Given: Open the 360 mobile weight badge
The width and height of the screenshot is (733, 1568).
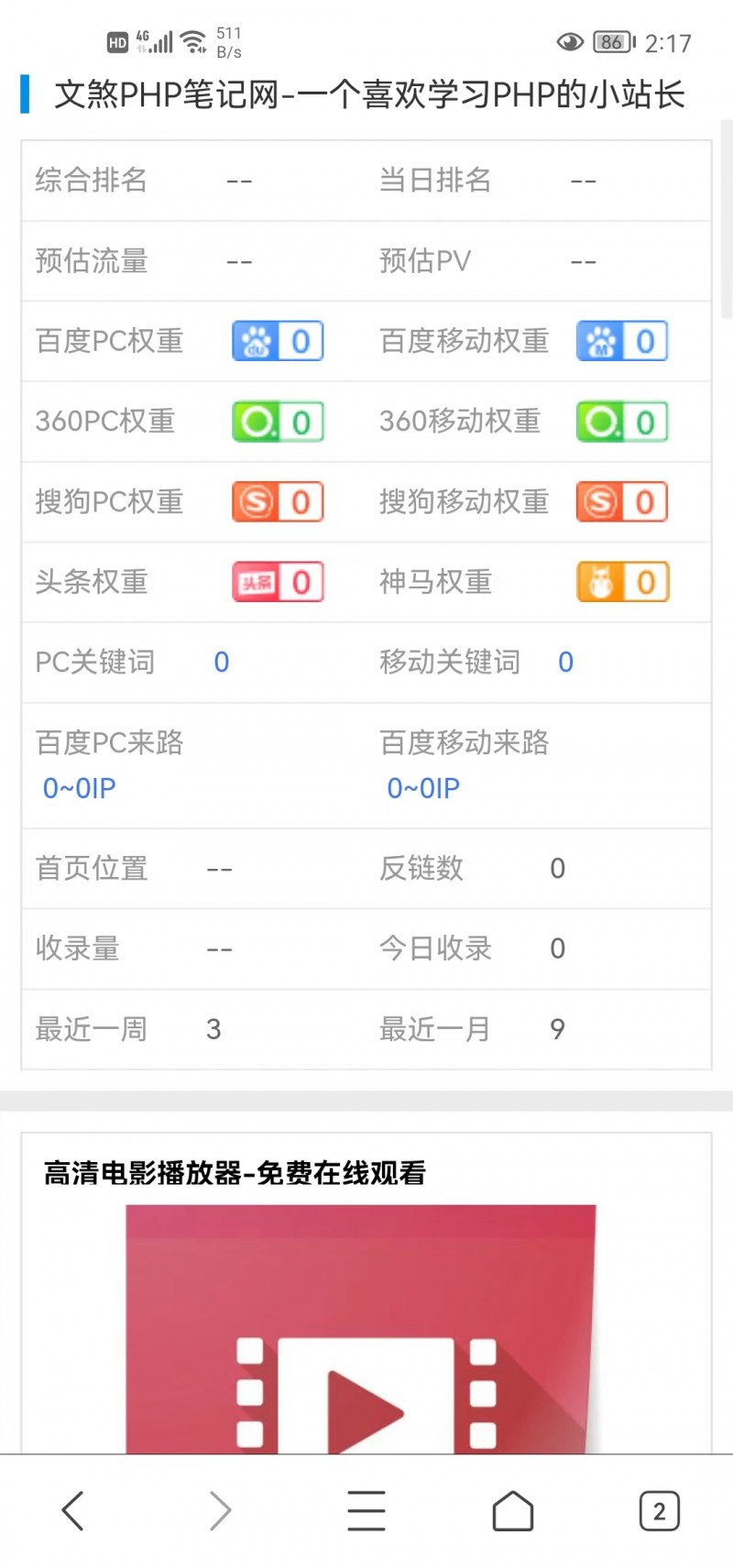Looking at the screenshot, I should coord(622,422).
